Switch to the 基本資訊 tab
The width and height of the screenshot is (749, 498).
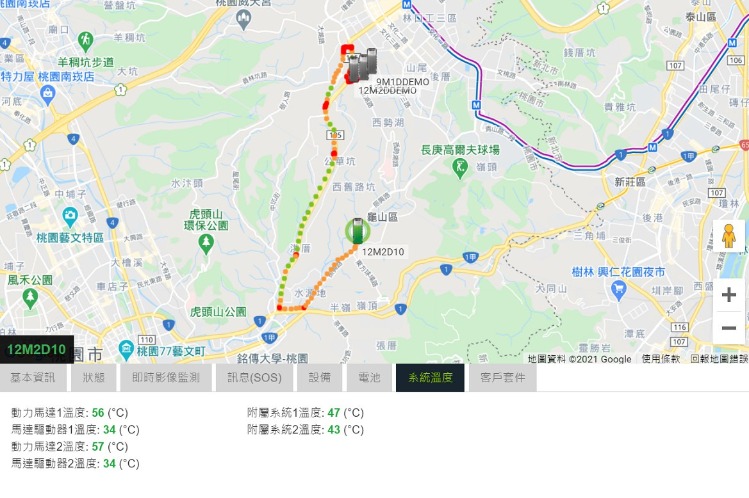pyautogui.click(x=34, y=378)
